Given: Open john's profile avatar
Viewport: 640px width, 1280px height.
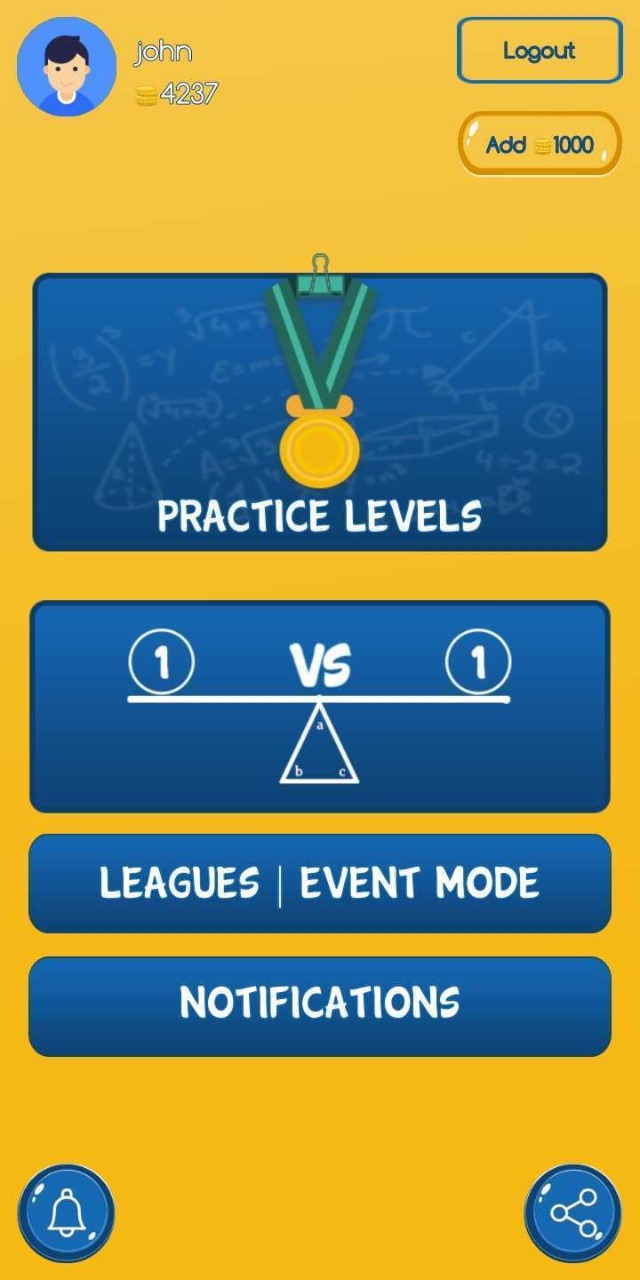Looking at the screenshot, I should tap(66, 67).
